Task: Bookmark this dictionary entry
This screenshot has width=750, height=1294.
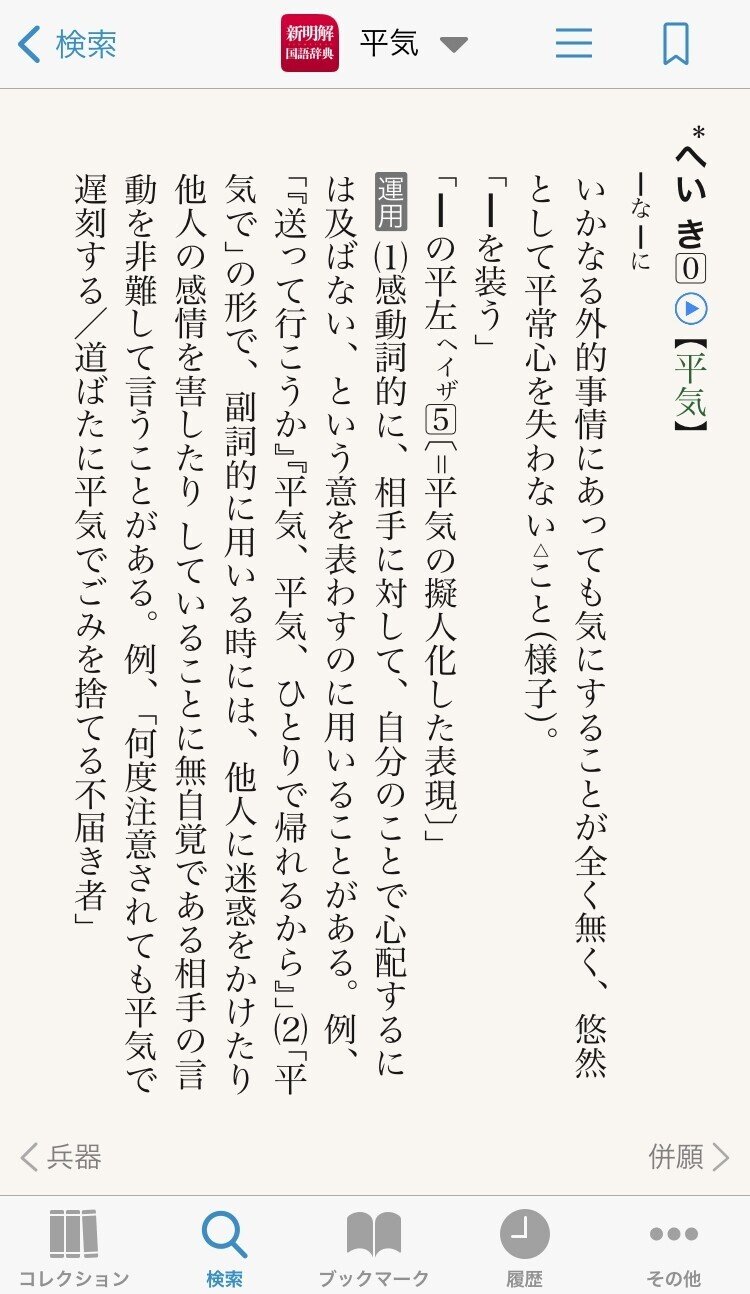Action: click(x=676, y=45)
